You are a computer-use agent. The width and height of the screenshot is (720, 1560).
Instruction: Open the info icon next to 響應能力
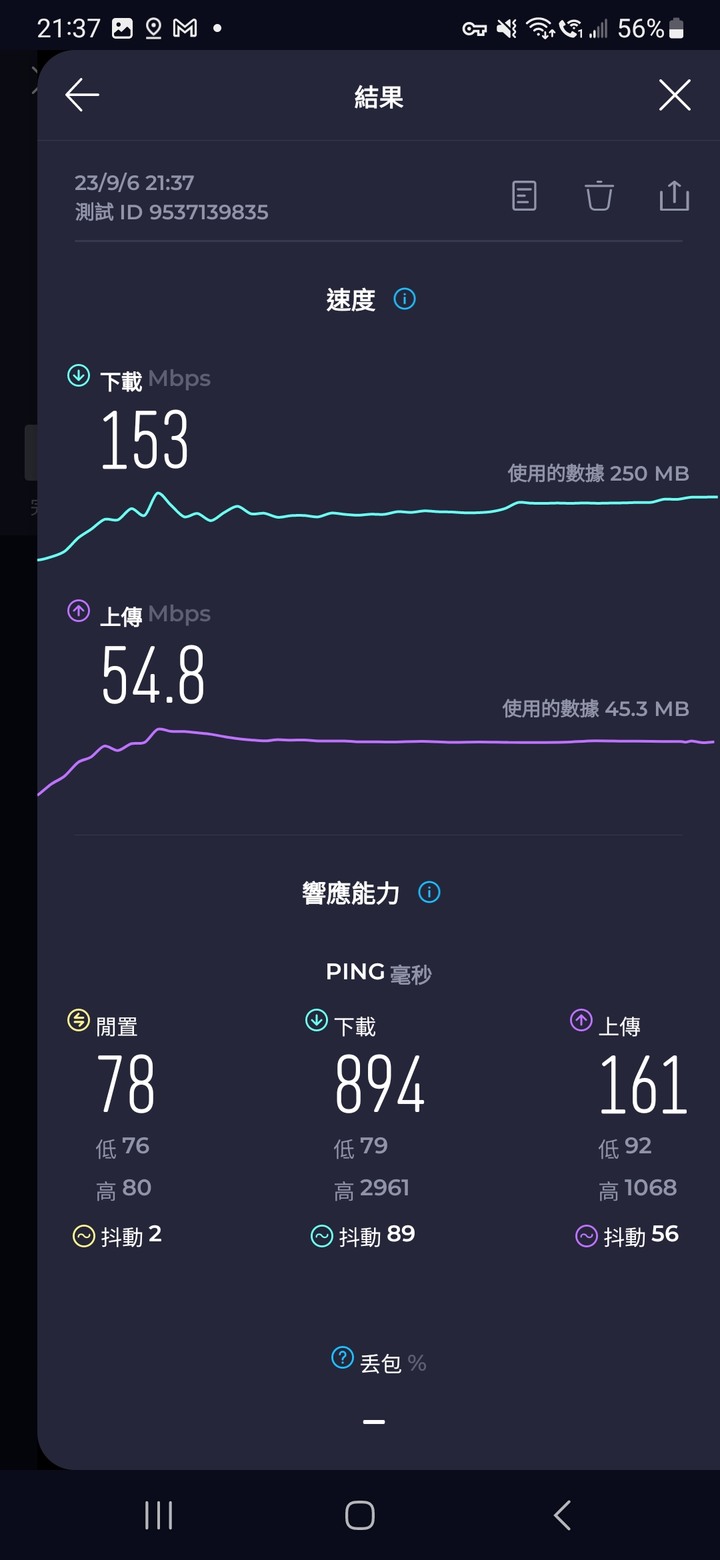429,892
